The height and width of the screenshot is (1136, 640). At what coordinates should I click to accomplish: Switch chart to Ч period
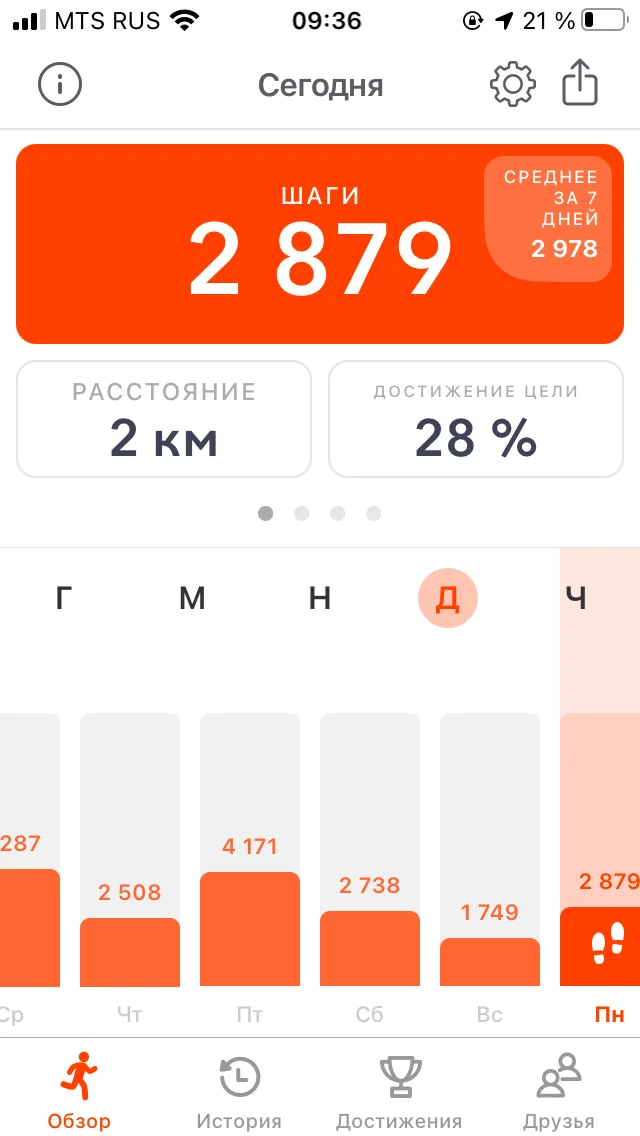(575, 599)
